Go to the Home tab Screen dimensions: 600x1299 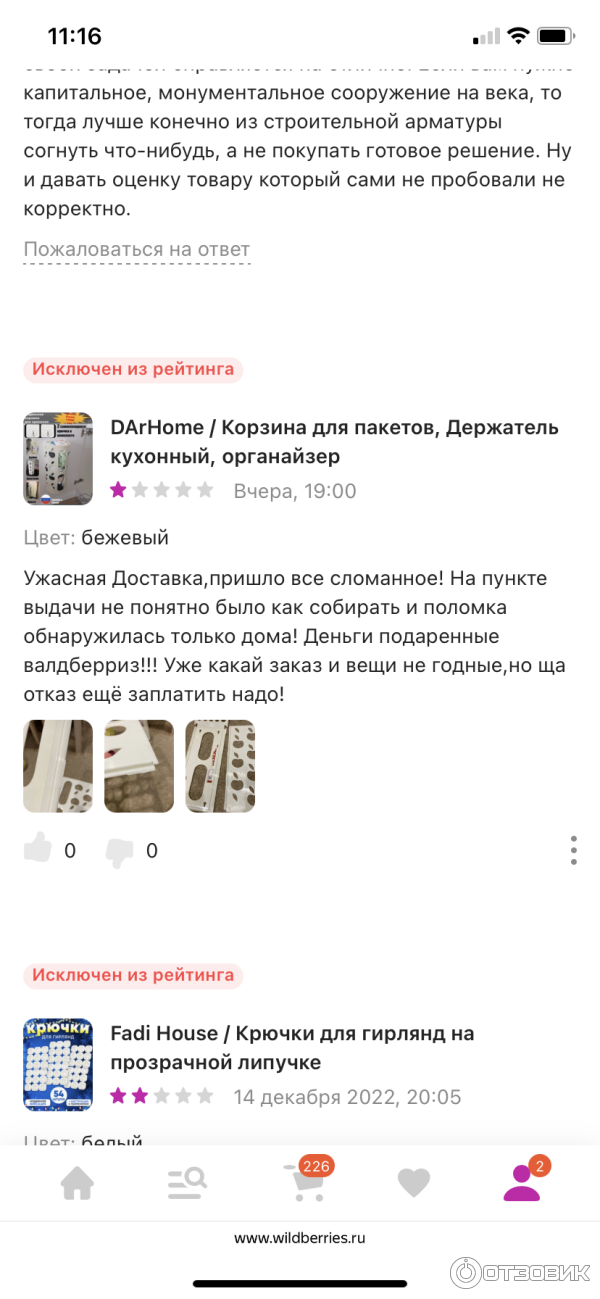(x=77, y=1183)
